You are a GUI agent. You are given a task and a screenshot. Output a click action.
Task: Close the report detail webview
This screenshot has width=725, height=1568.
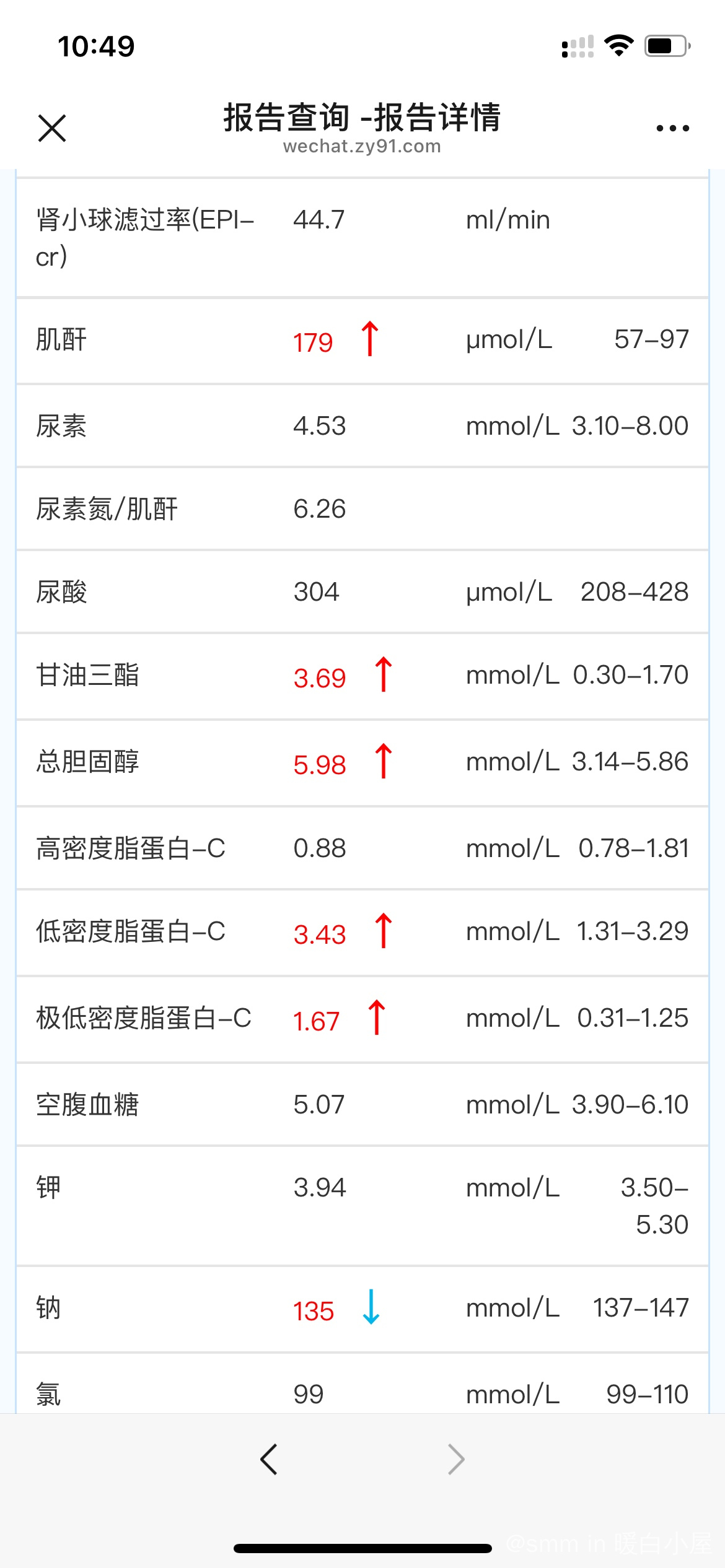coord(52,128)
